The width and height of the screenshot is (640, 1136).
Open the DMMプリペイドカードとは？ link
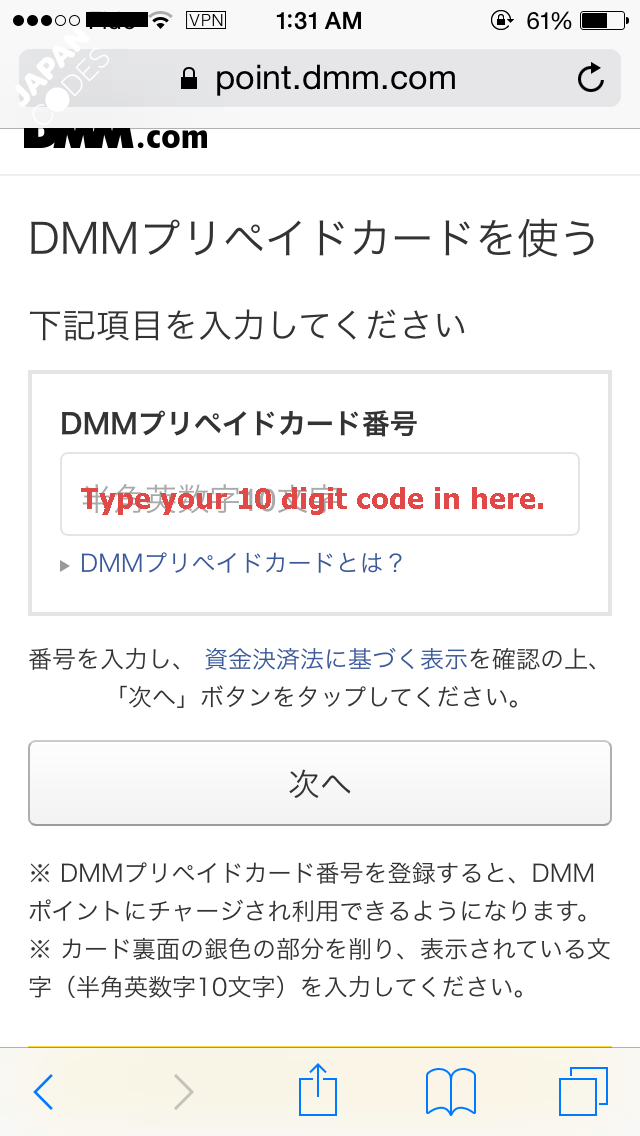[241, 563]
